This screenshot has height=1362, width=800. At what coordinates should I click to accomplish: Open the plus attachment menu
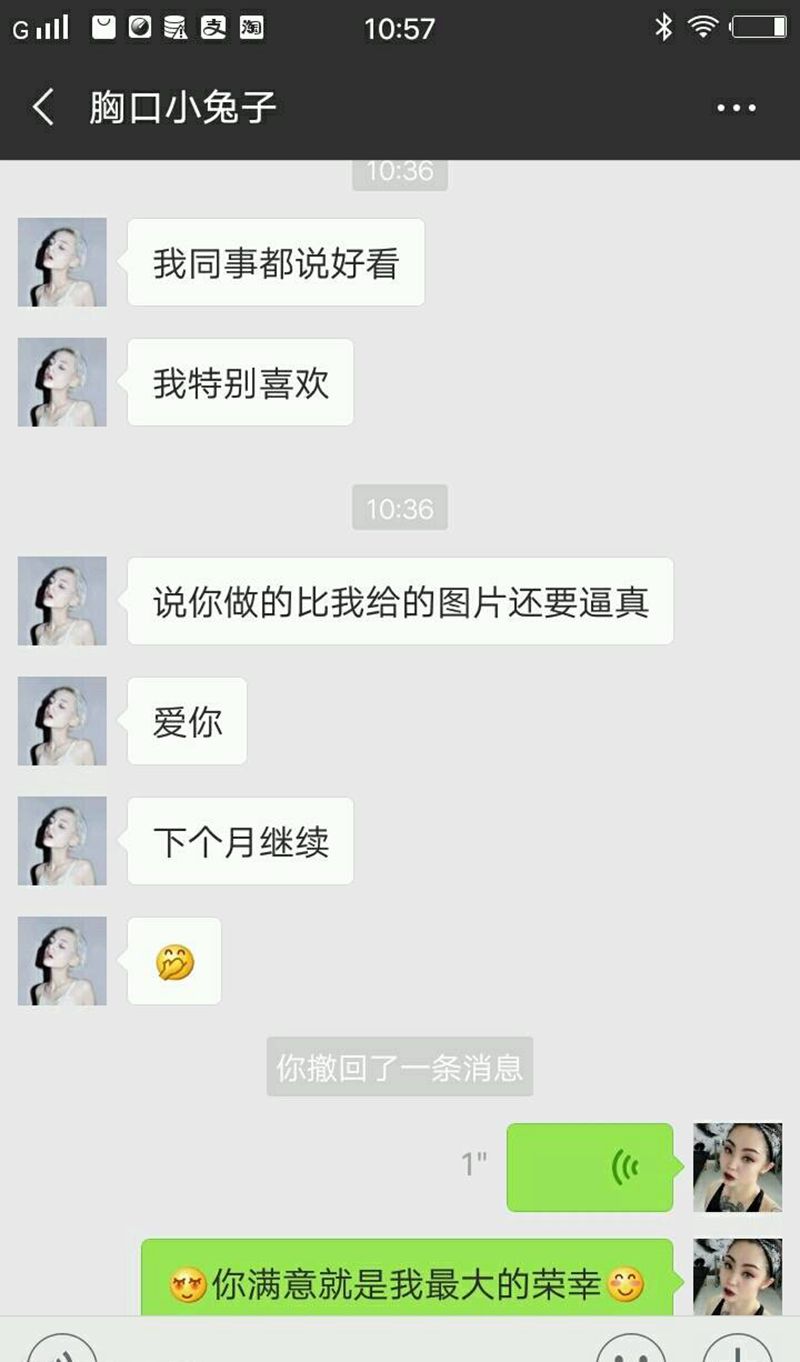737,1350
